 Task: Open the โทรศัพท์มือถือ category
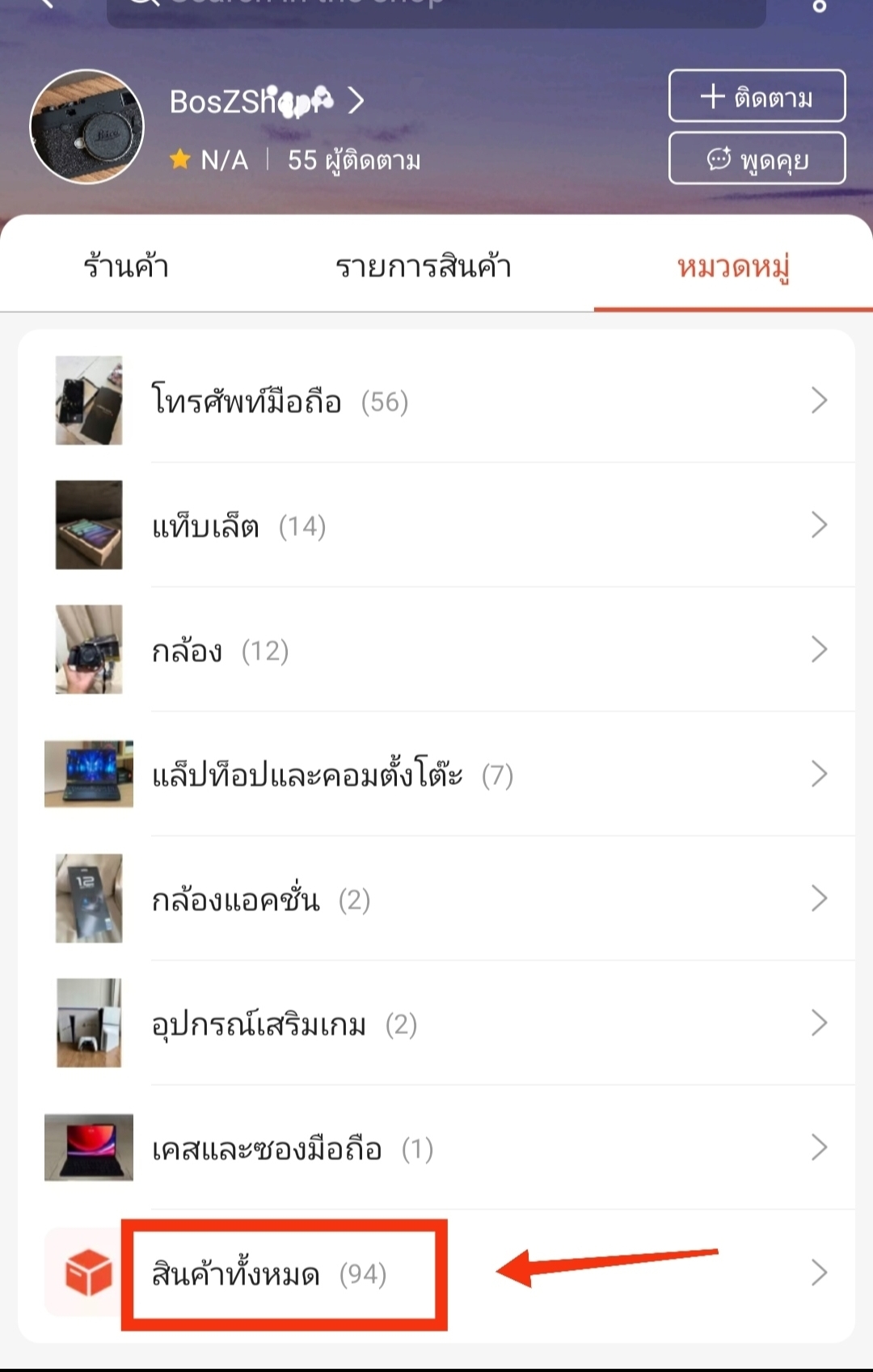[x=436, y=401]
